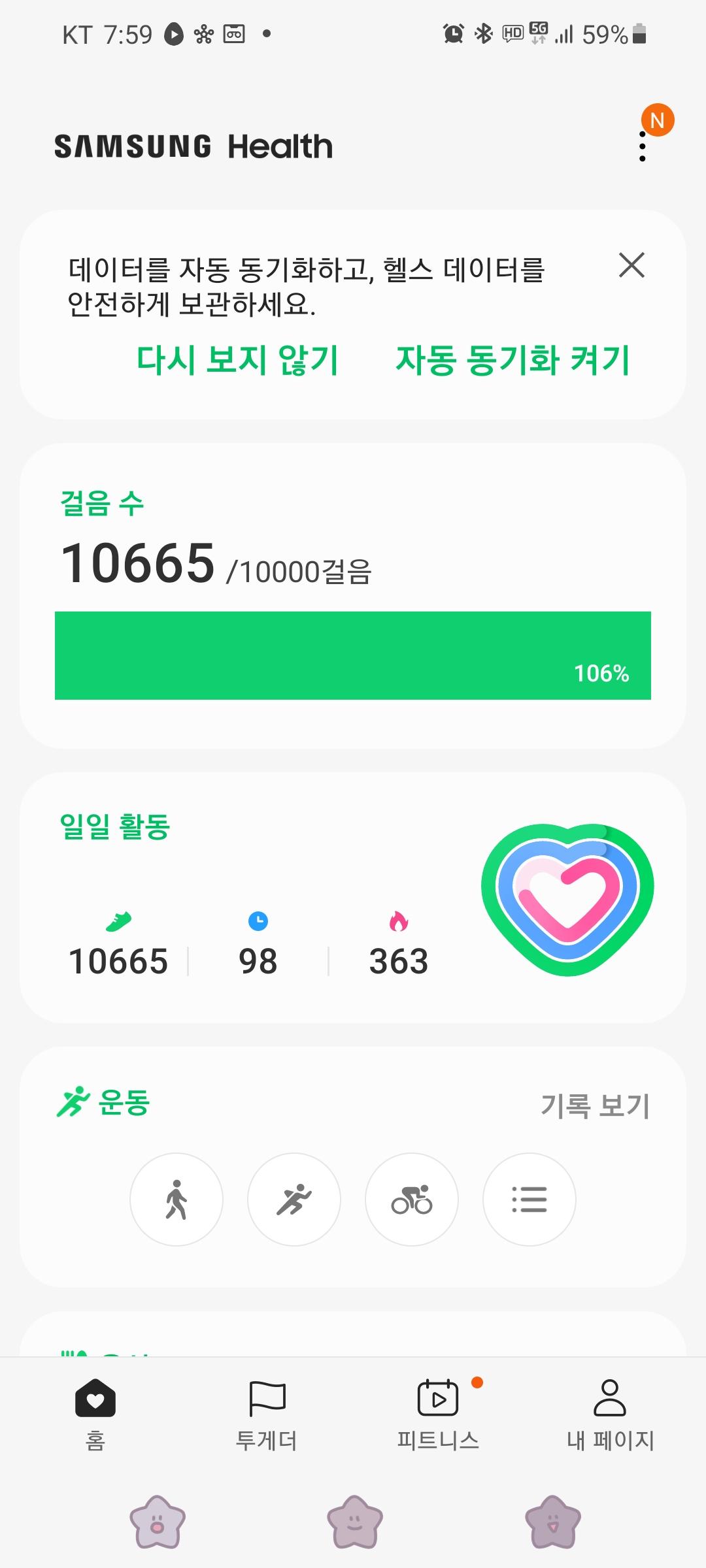Start a walking workout

pyautogui.click(x=176, y=1200)
